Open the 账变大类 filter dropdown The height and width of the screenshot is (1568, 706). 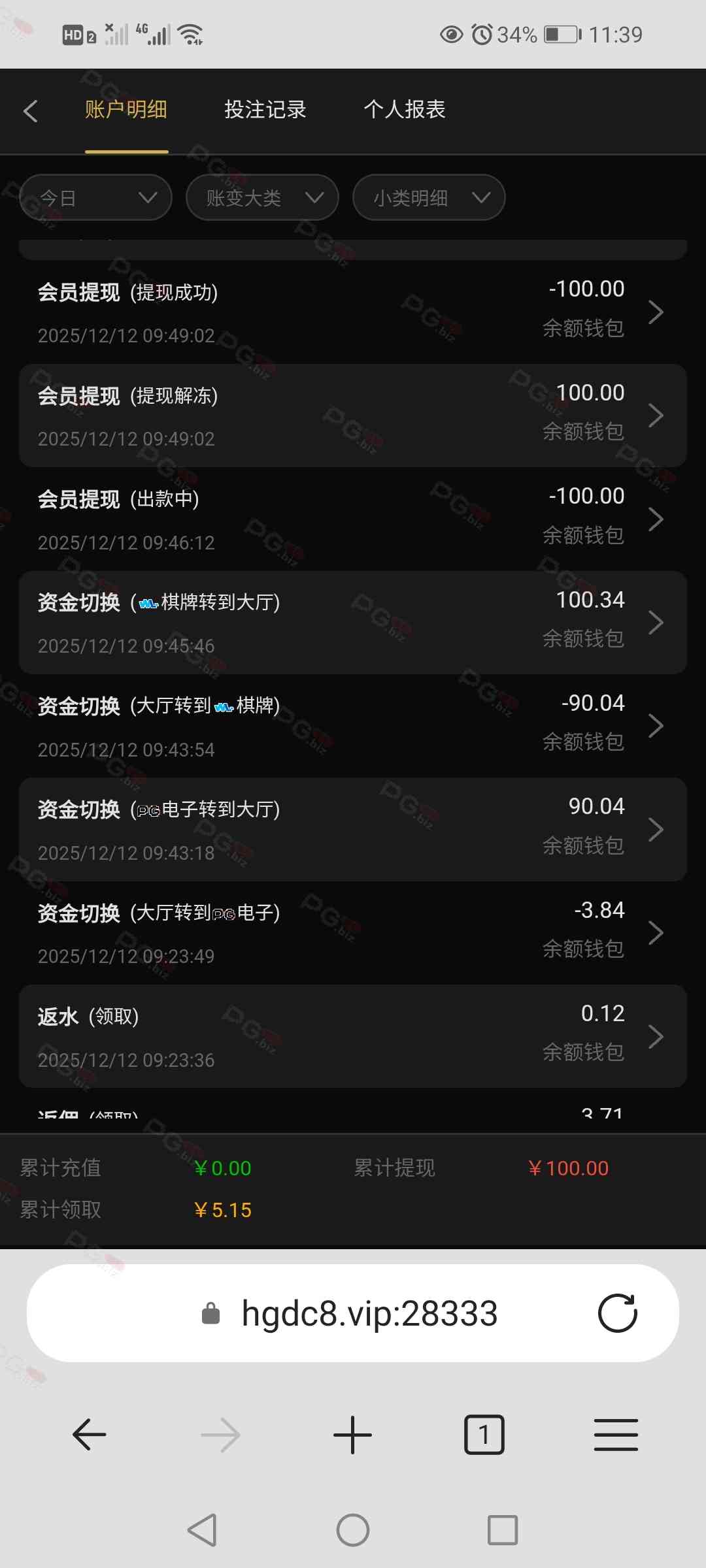(262, 197)
